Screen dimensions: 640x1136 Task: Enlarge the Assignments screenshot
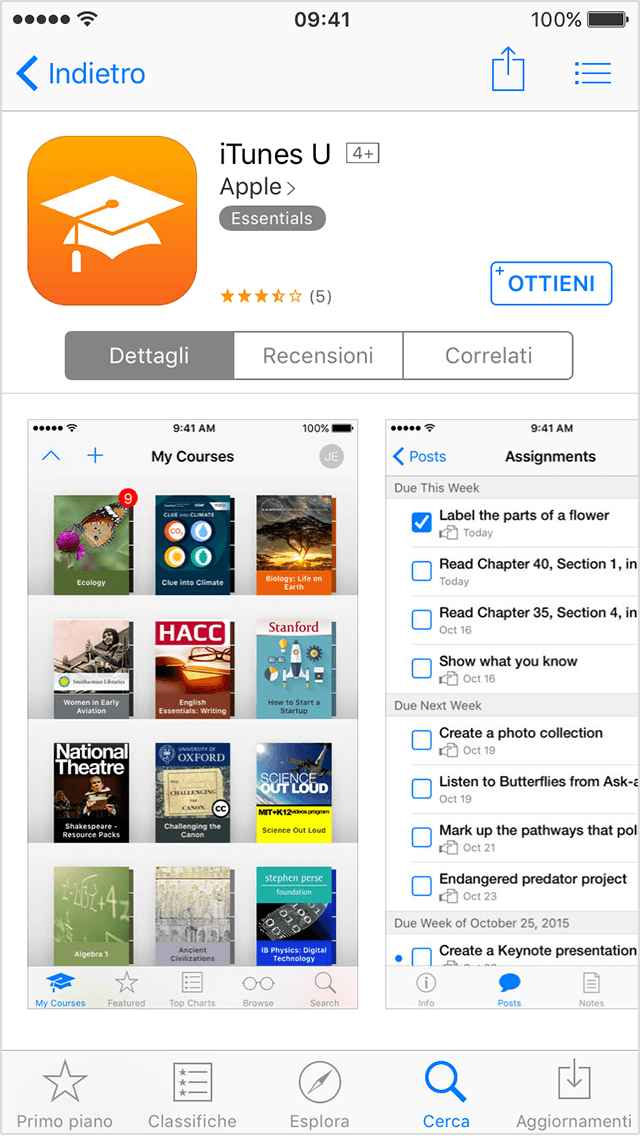coord(512,714)
